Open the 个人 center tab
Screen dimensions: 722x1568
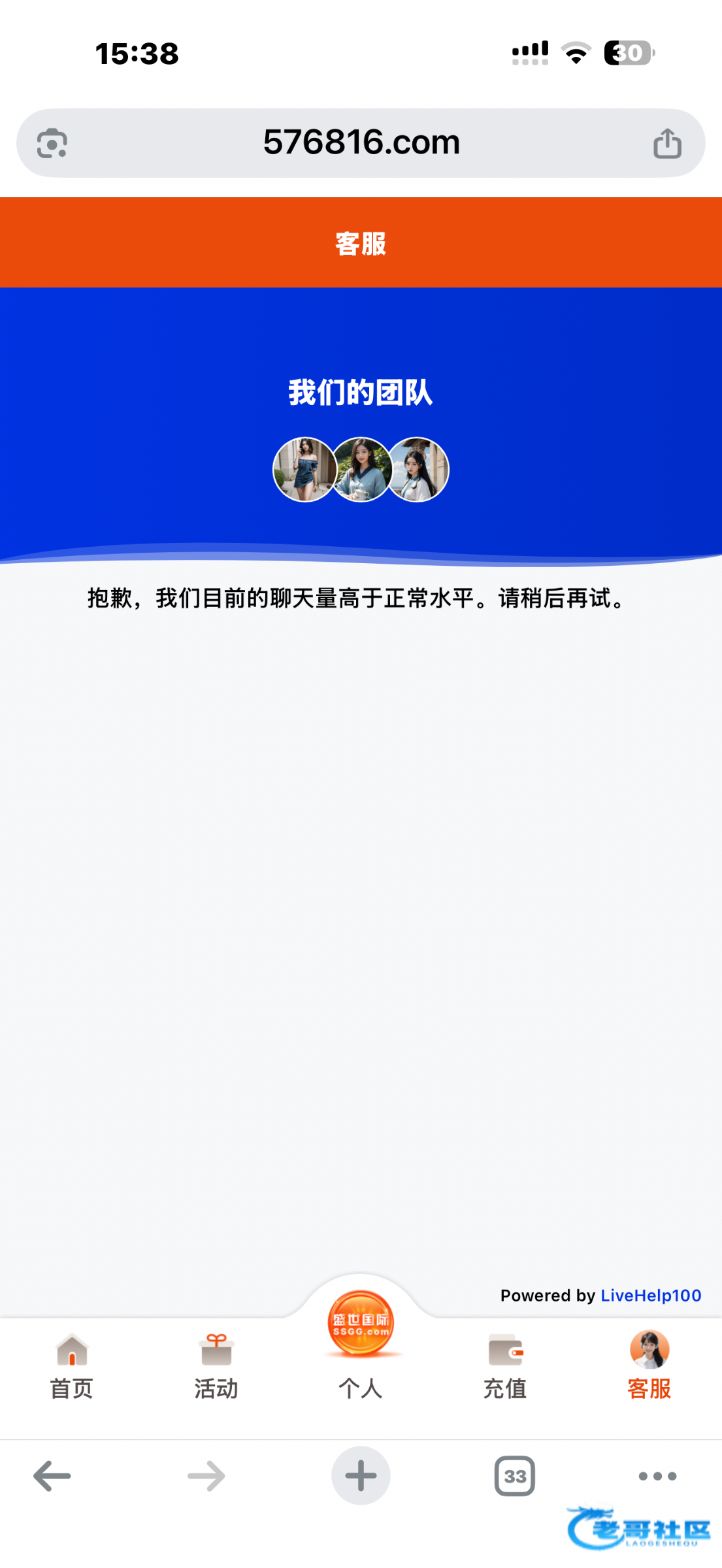361,1346
